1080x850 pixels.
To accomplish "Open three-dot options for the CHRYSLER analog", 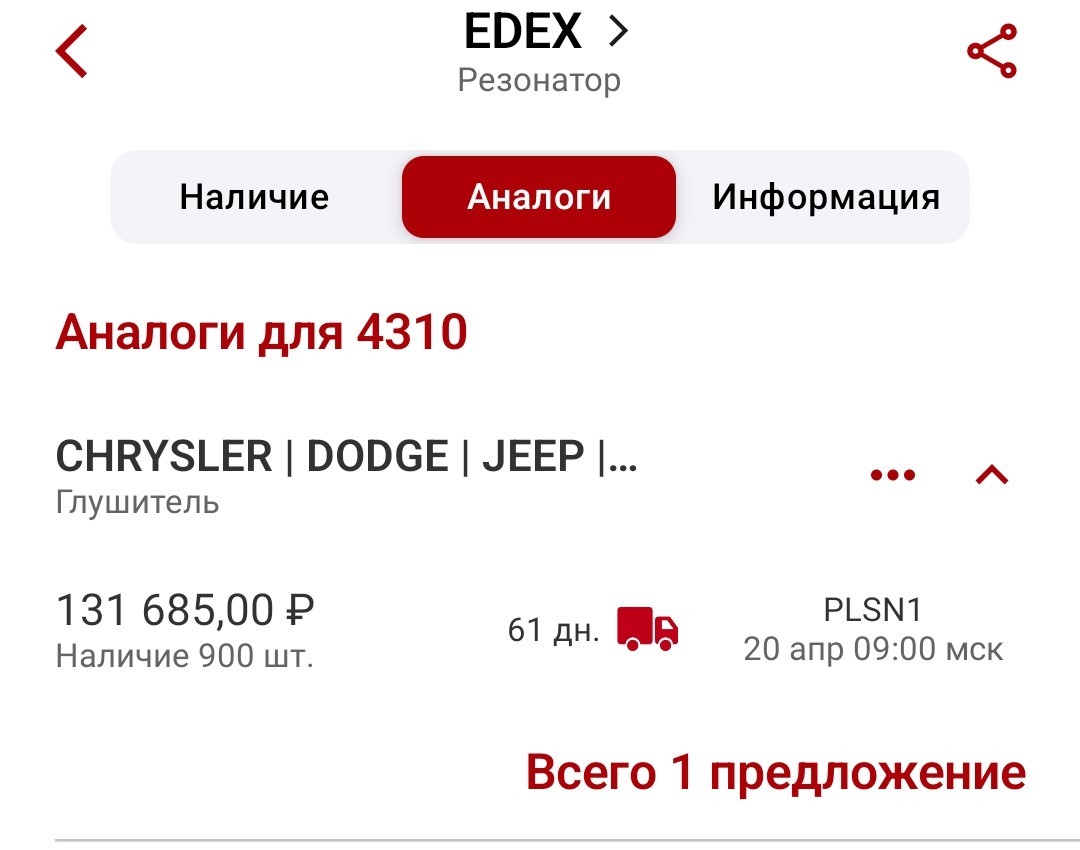I will [x=893, y=475].
